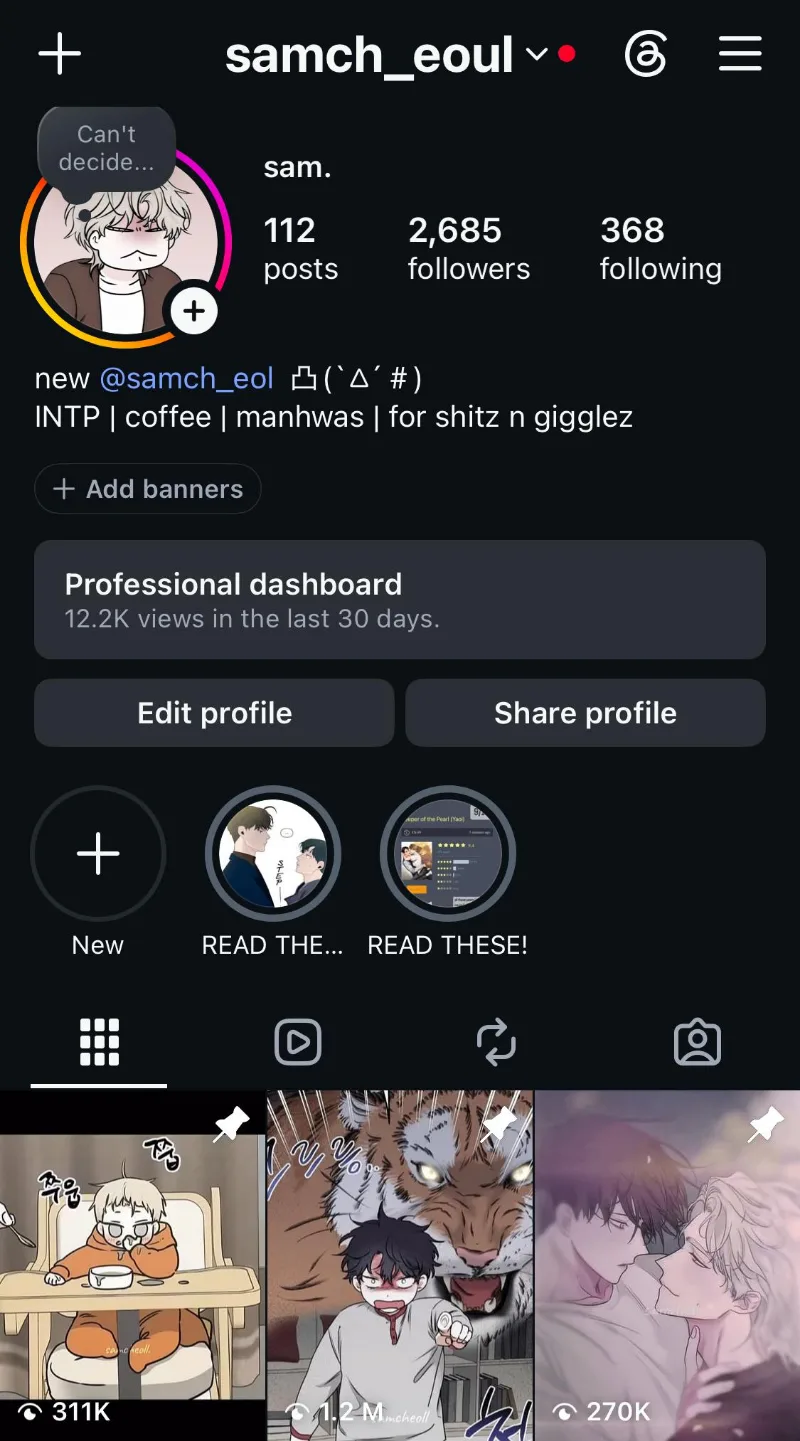Open the "Can't decide..." note bubble

tap(107, 148)
